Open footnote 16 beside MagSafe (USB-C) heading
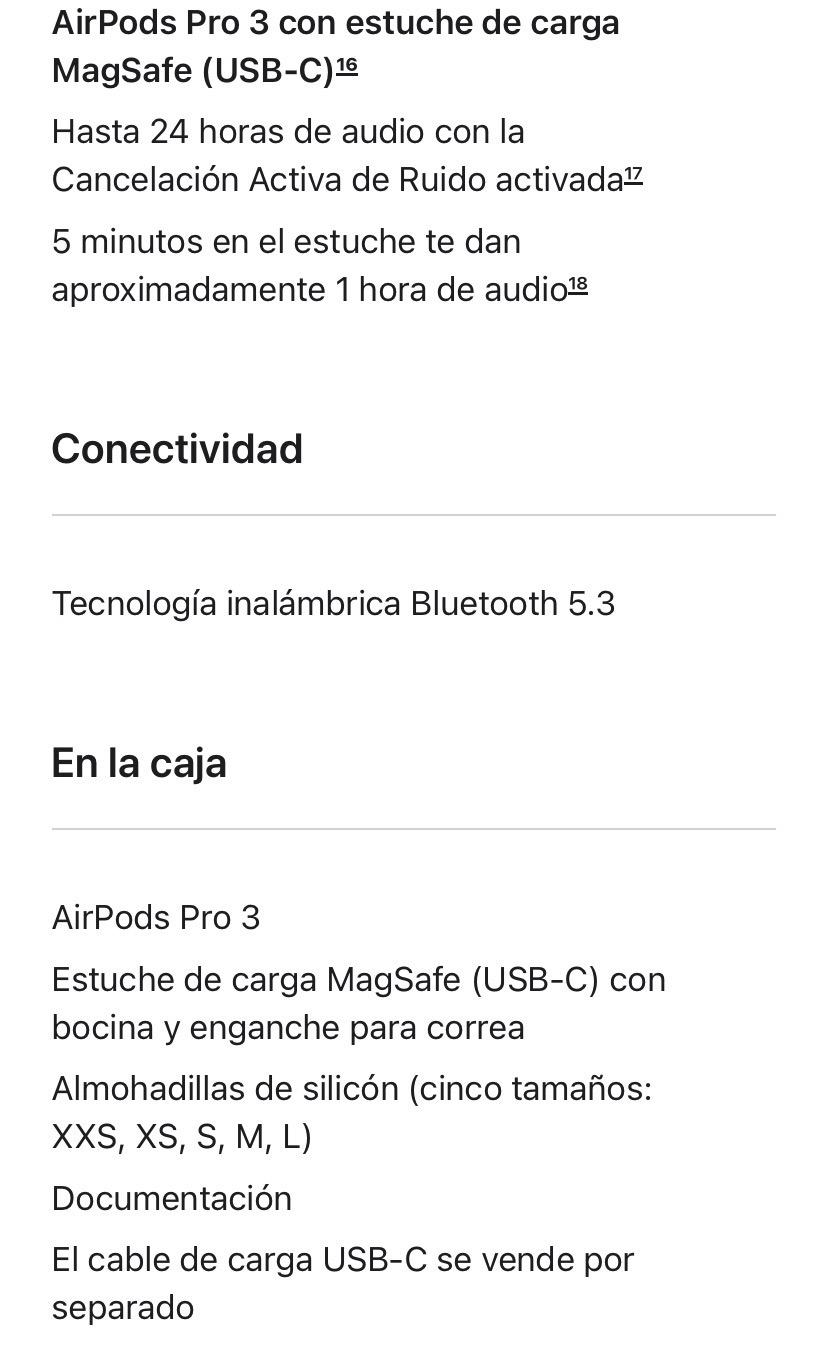Image resolution: width=824 pixels, height=1367 pixels. [347, 66]
